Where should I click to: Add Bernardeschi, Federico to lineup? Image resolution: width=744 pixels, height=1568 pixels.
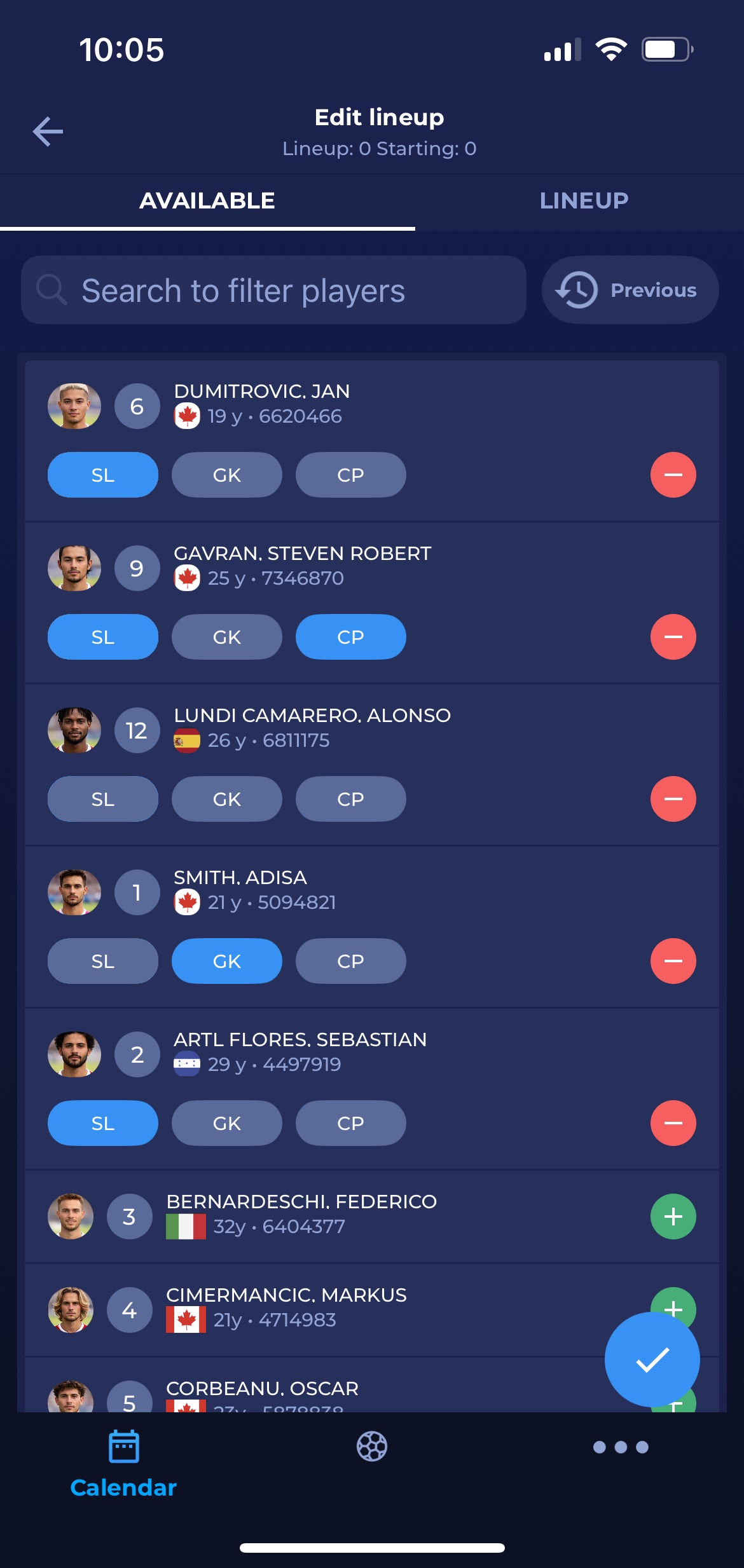(x=673, y=1217)
